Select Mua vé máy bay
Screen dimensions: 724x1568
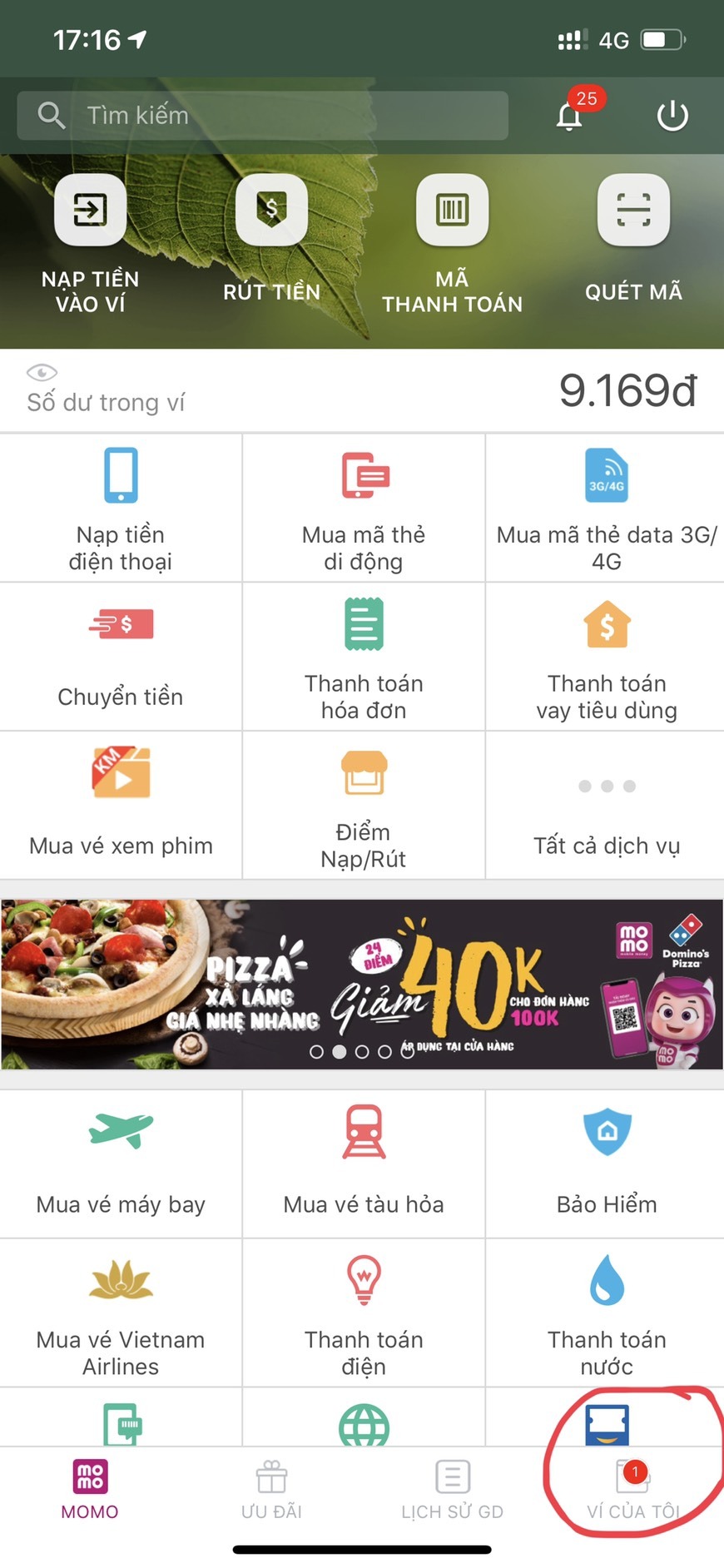point(121,1164)
